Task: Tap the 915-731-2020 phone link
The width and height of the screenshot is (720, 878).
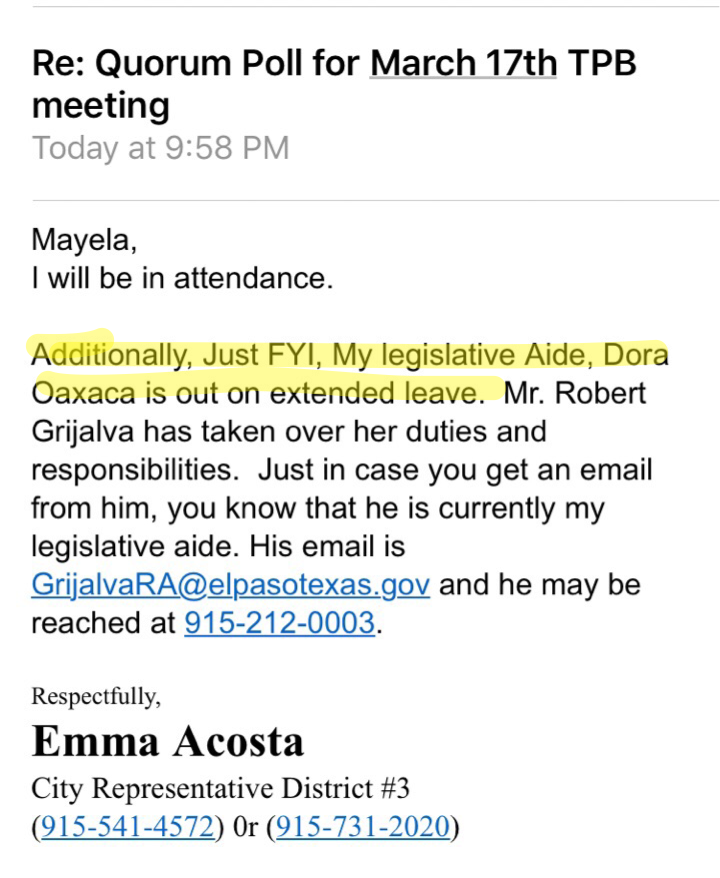Action: point(363,828)
